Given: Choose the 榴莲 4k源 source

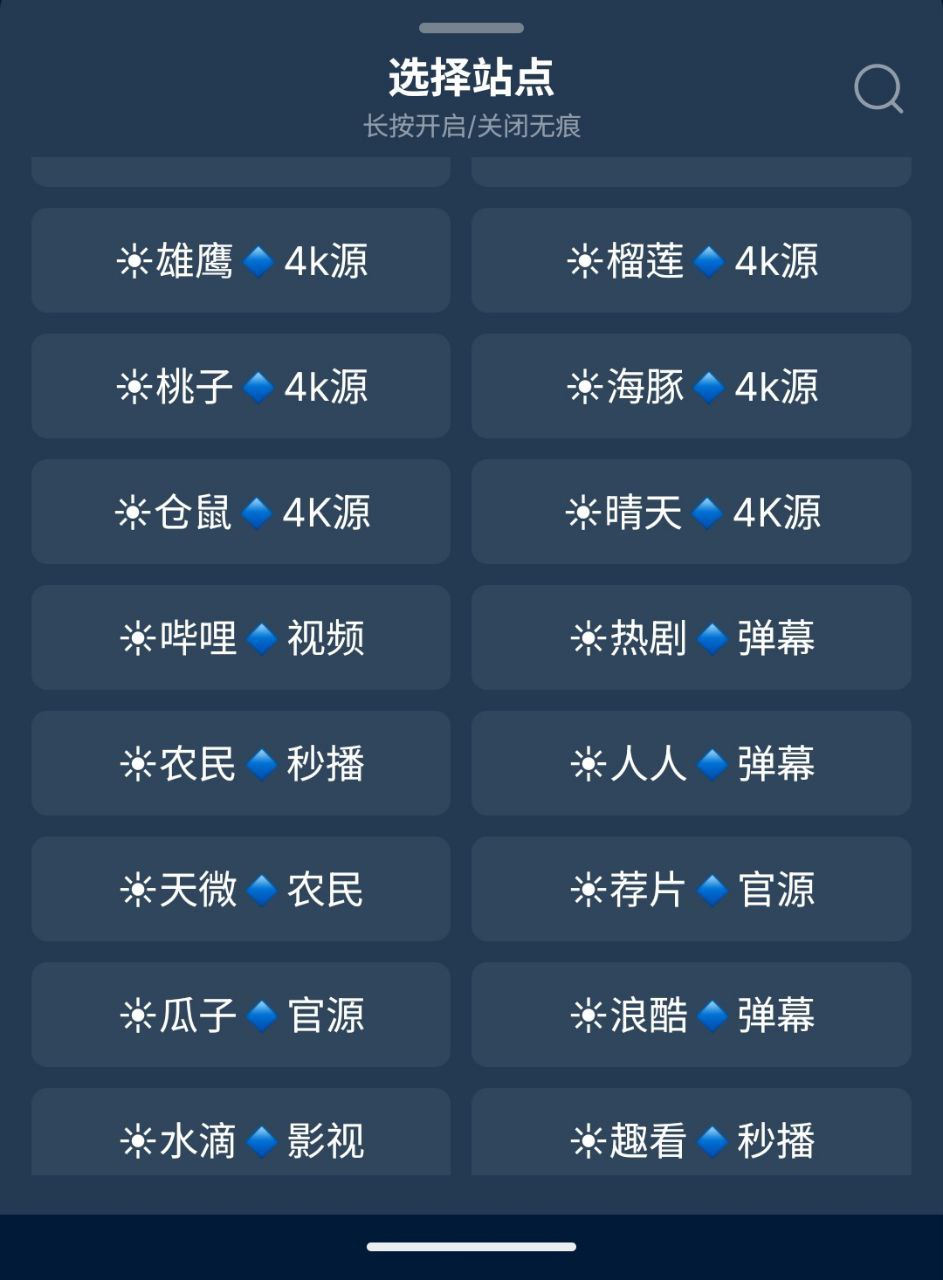Looking at the screenshot, I should [691, 260].
